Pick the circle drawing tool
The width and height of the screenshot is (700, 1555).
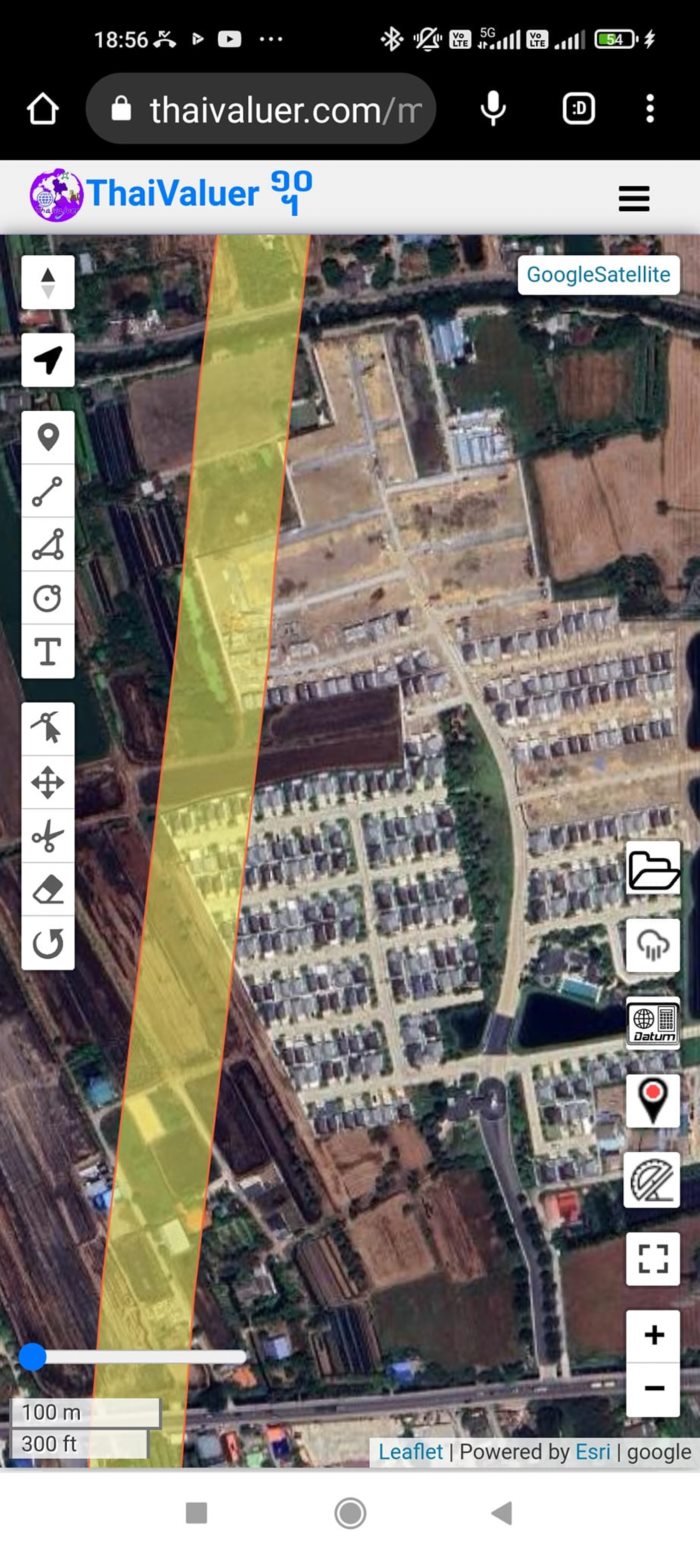pyautogui.click(x=48, y=598)
